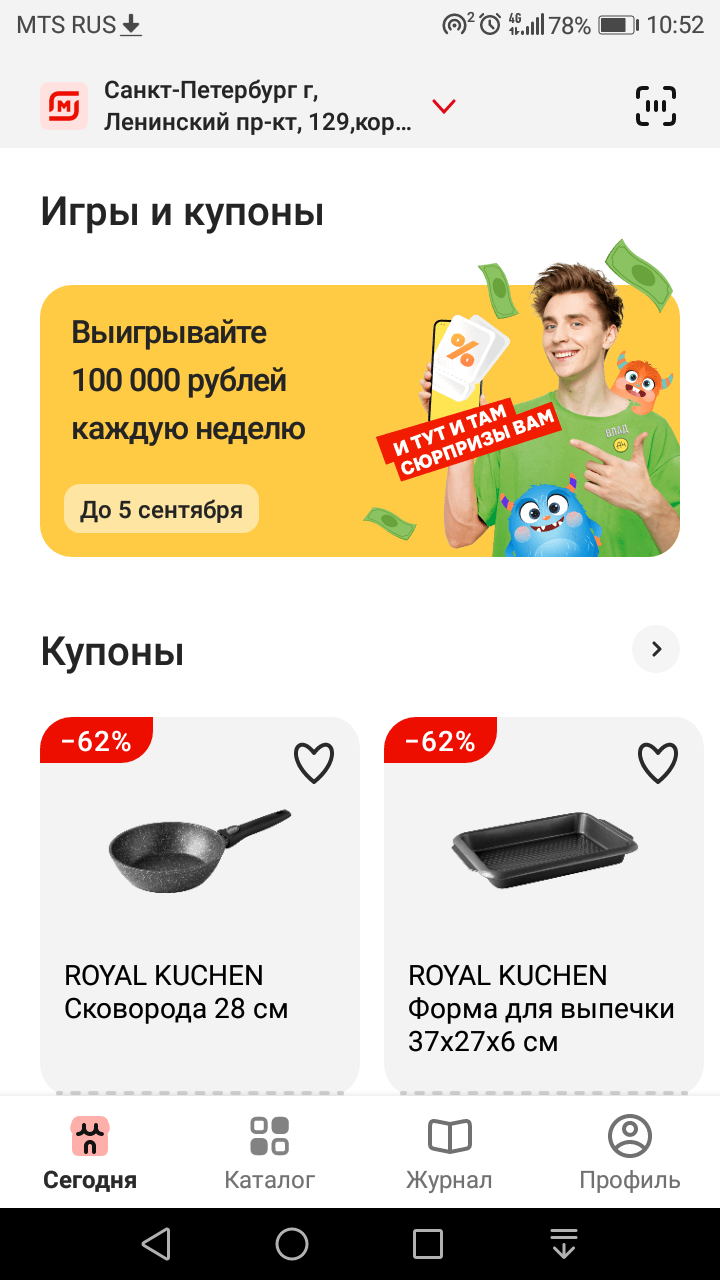Open the 100 000 рублей prize banner
Image resolution: width=720 pixels, height=1280 pixels.
coord(360,420)
